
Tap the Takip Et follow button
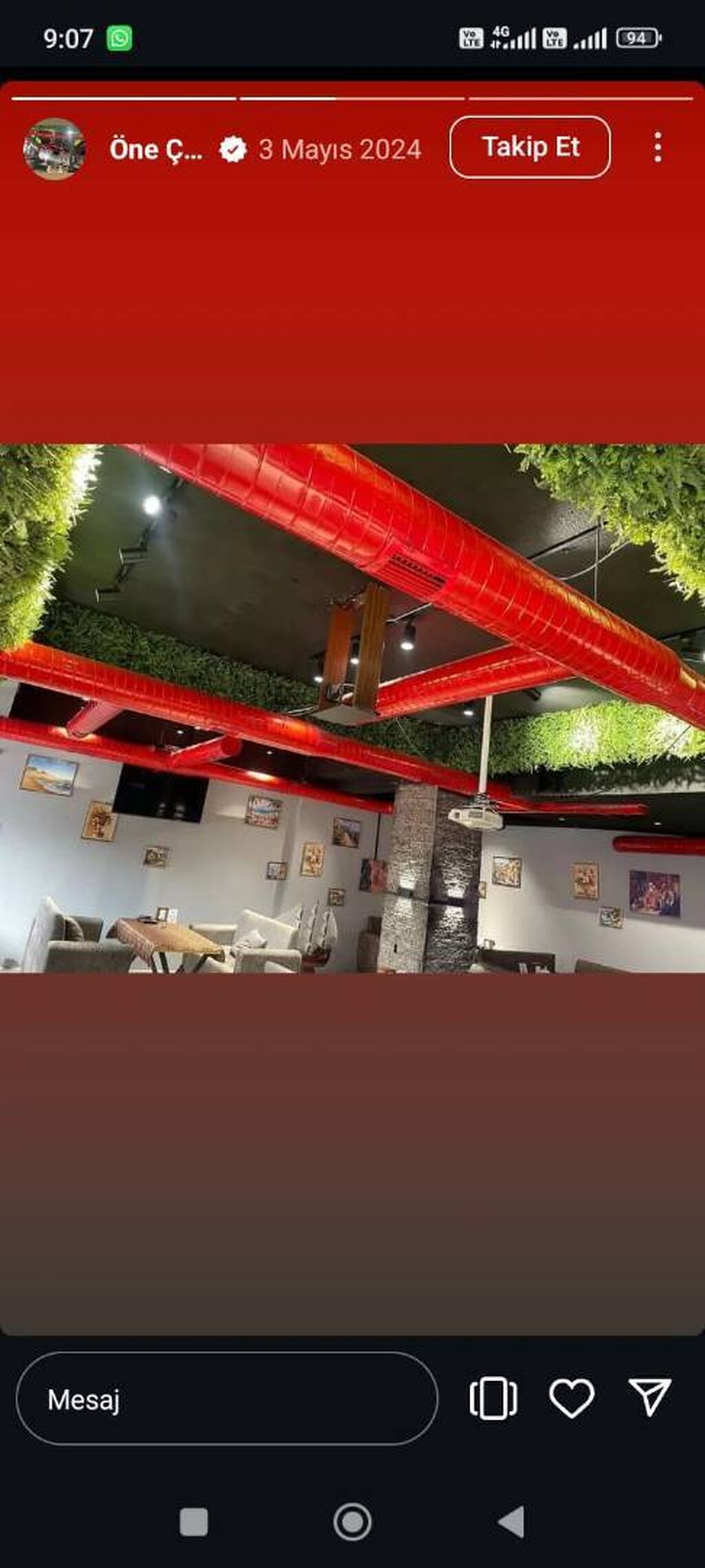[530, 147]
